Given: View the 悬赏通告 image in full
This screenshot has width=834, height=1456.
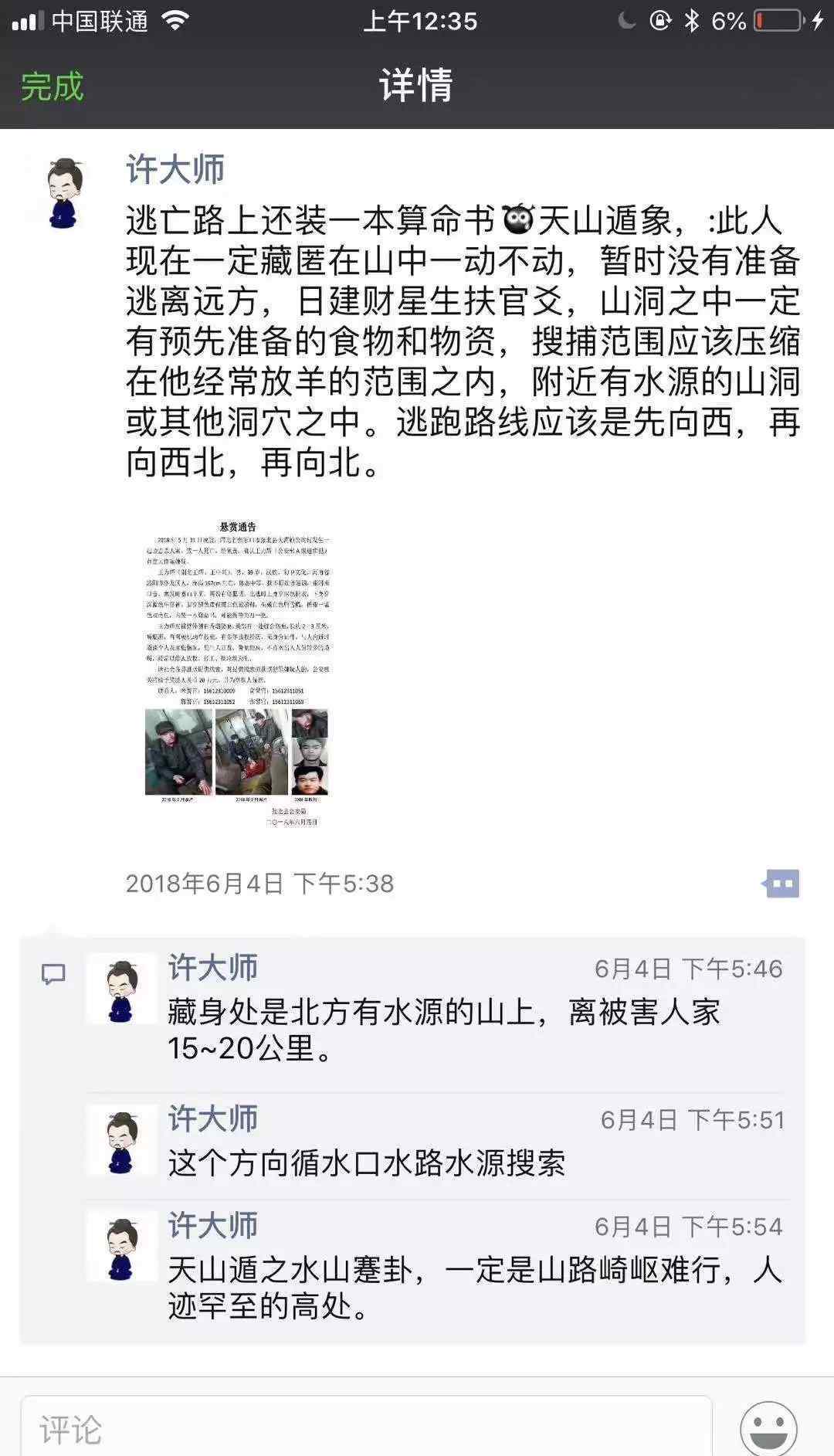Looking at the screenshot, I should 238,674.
